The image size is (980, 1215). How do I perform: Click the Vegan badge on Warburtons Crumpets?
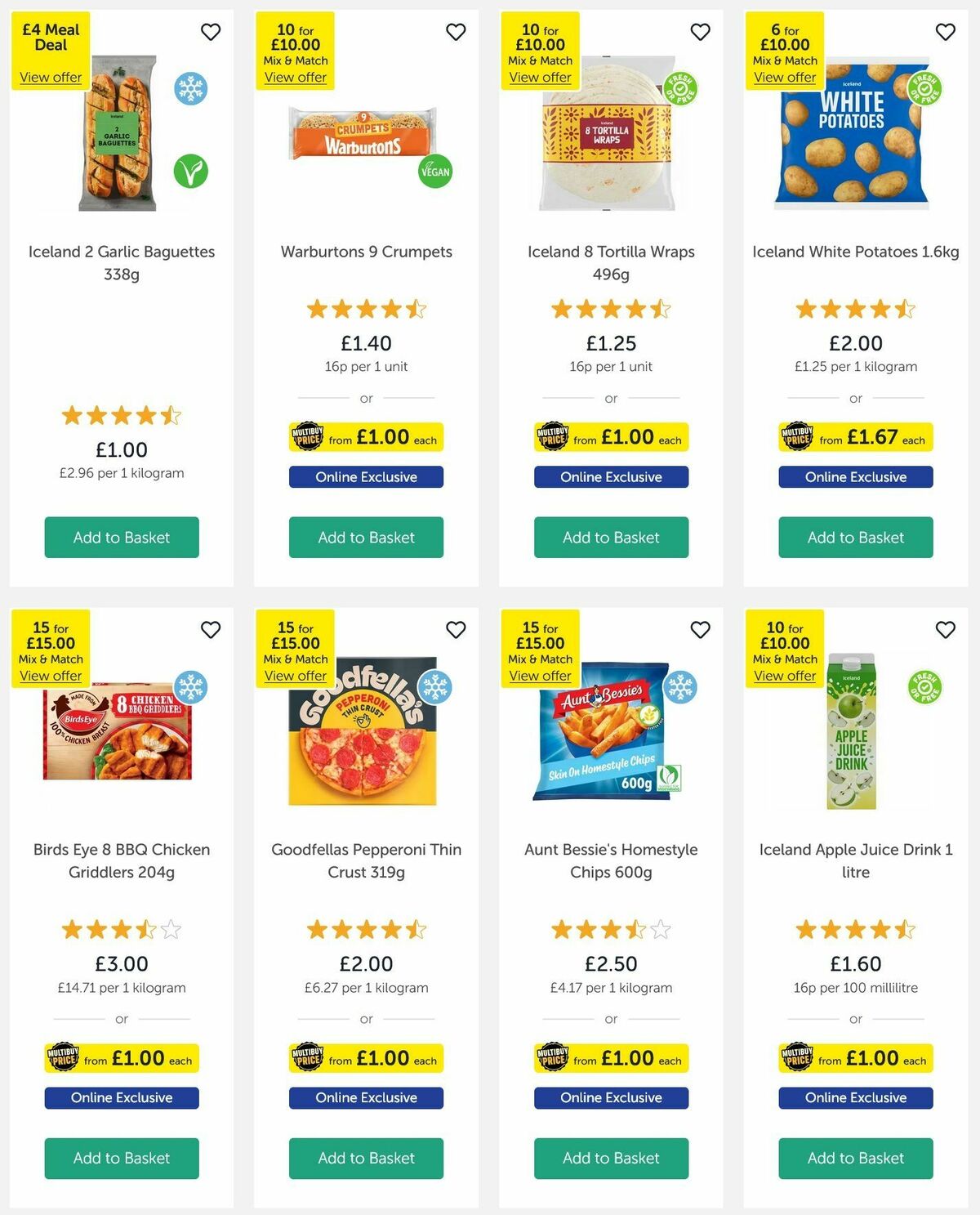click(x=434, y=172)
